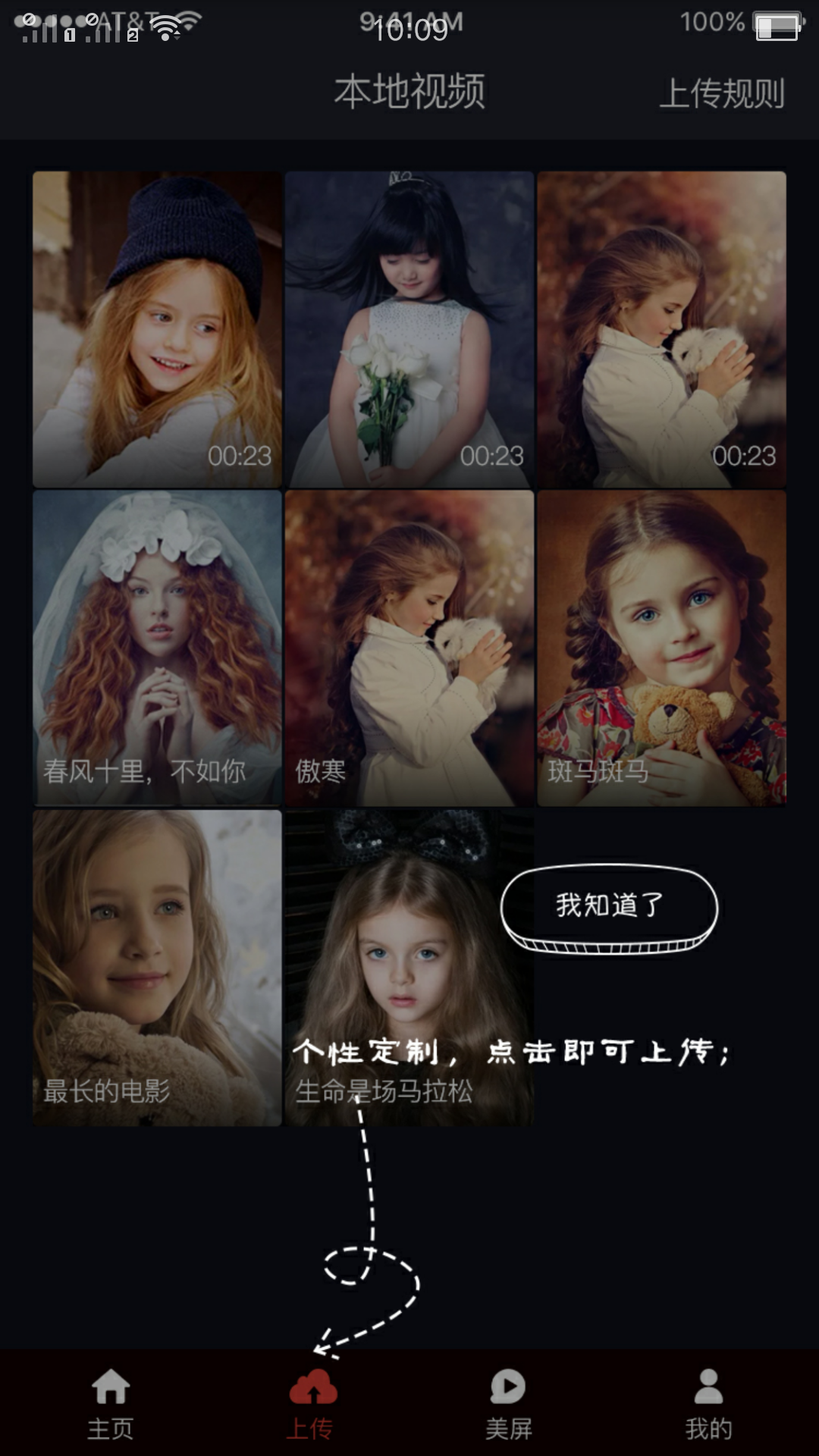Open the video titled 斑马斑马

point(661,648)
